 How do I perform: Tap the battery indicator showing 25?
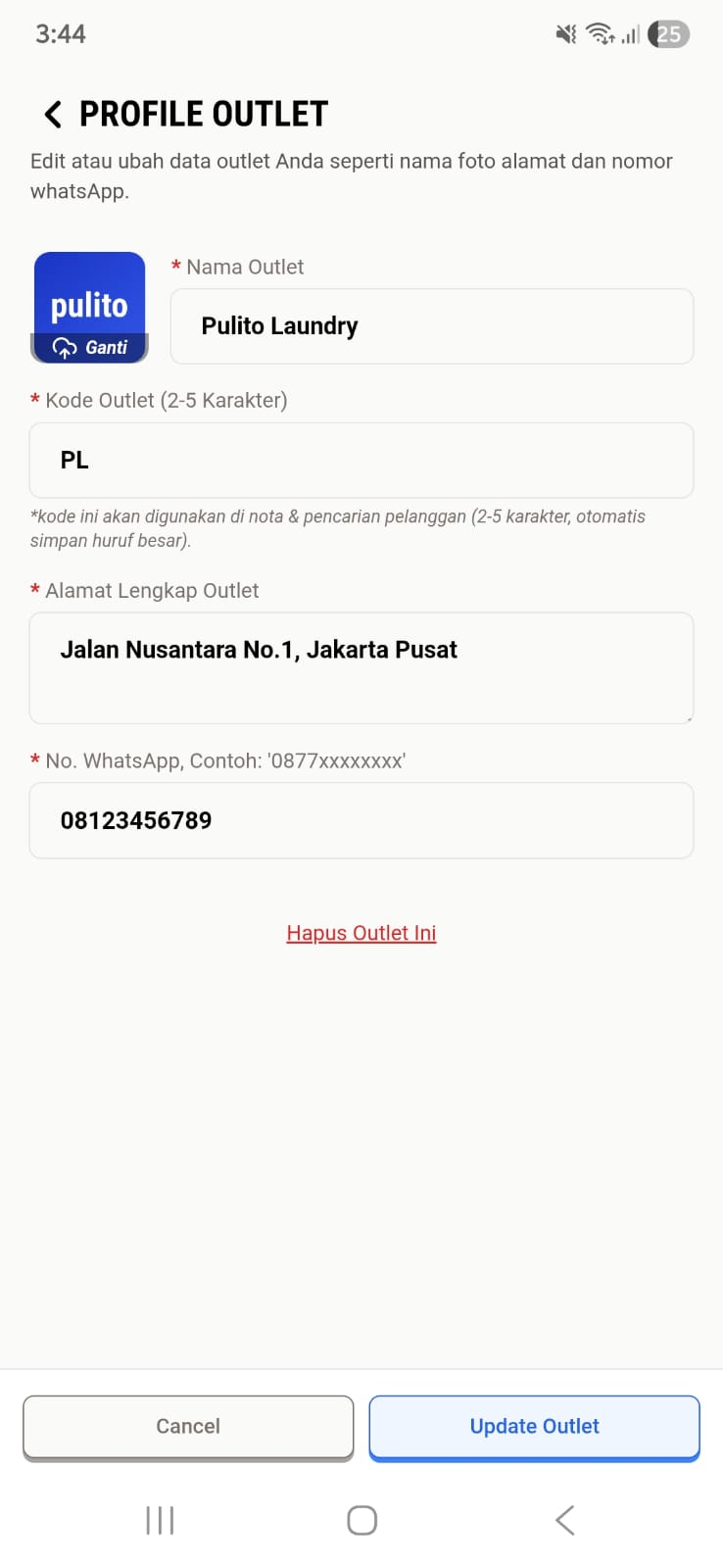coord(669,33)
